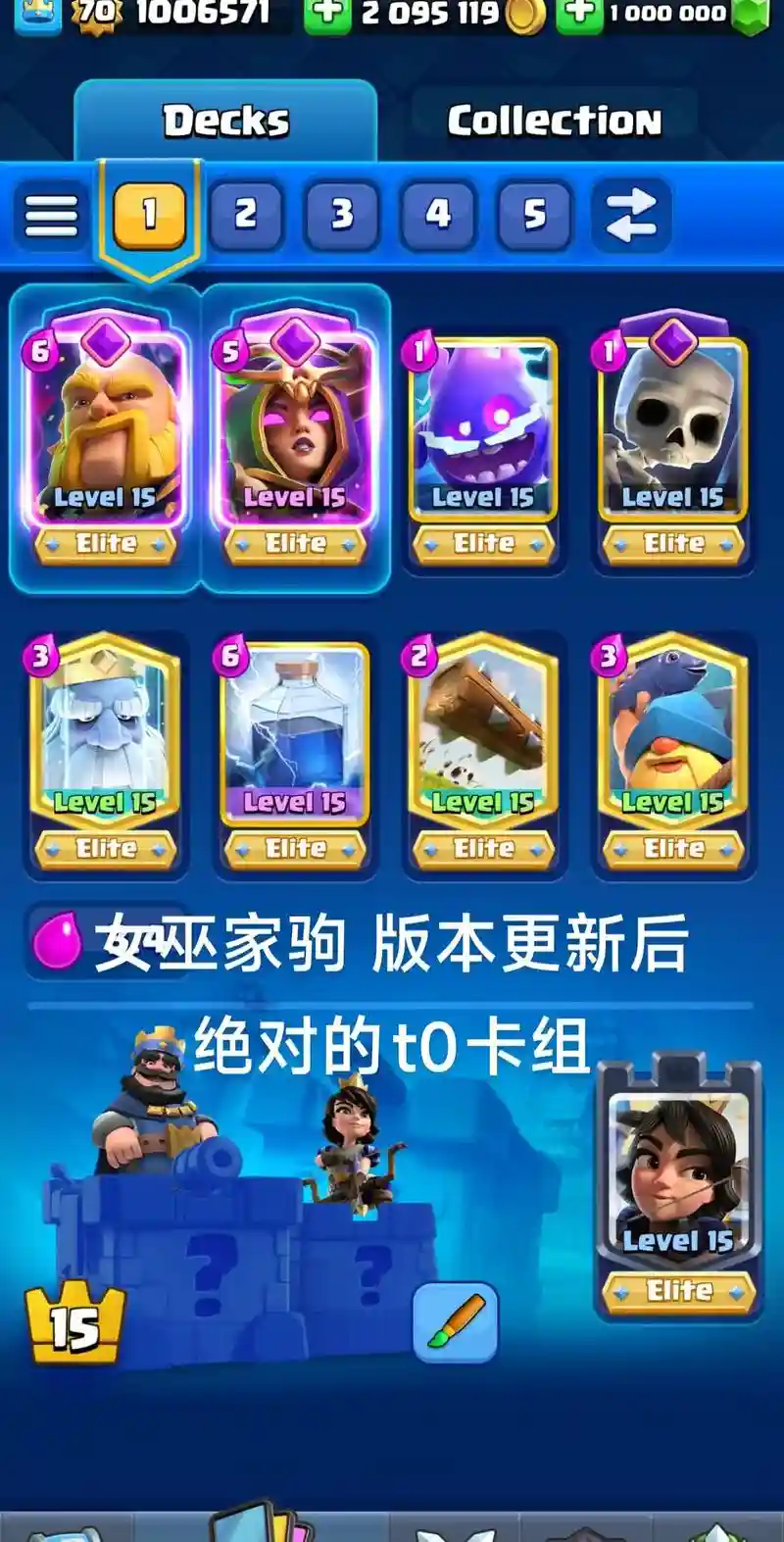Select deck slot 4
784x1542 pixels.
437,215
